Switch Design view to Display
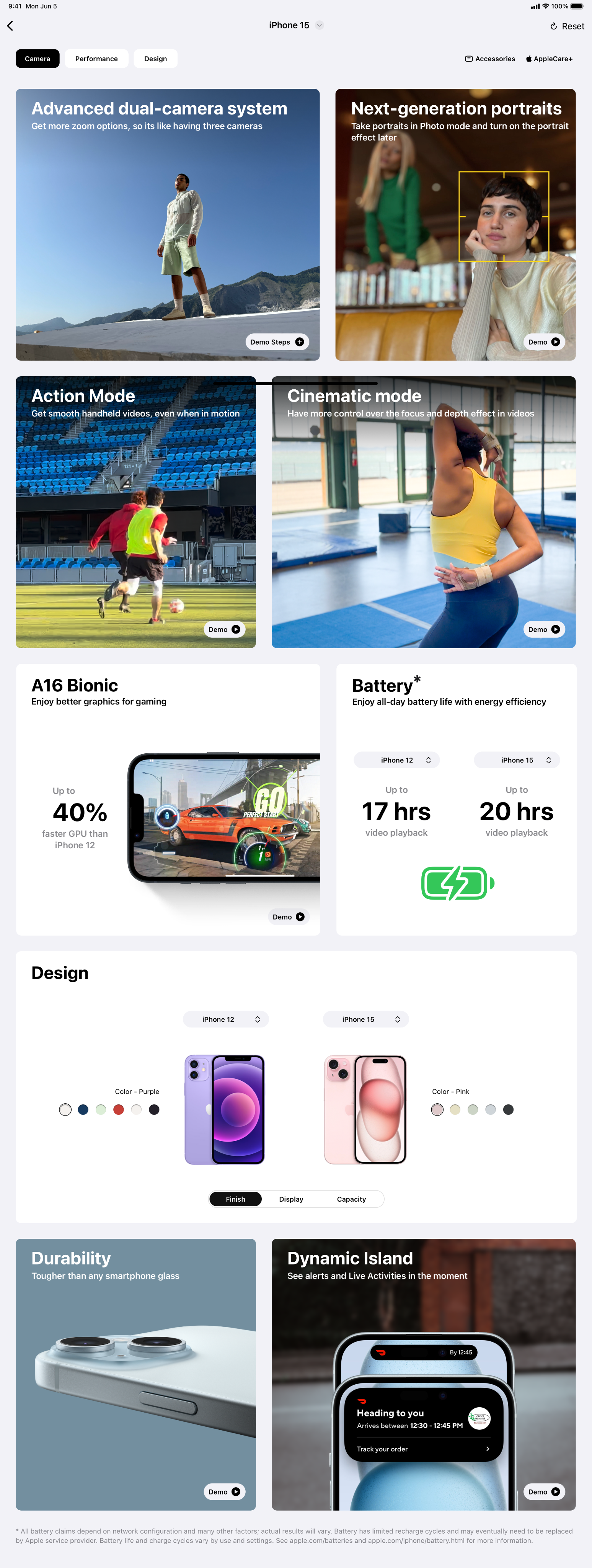 (291, 1199)
